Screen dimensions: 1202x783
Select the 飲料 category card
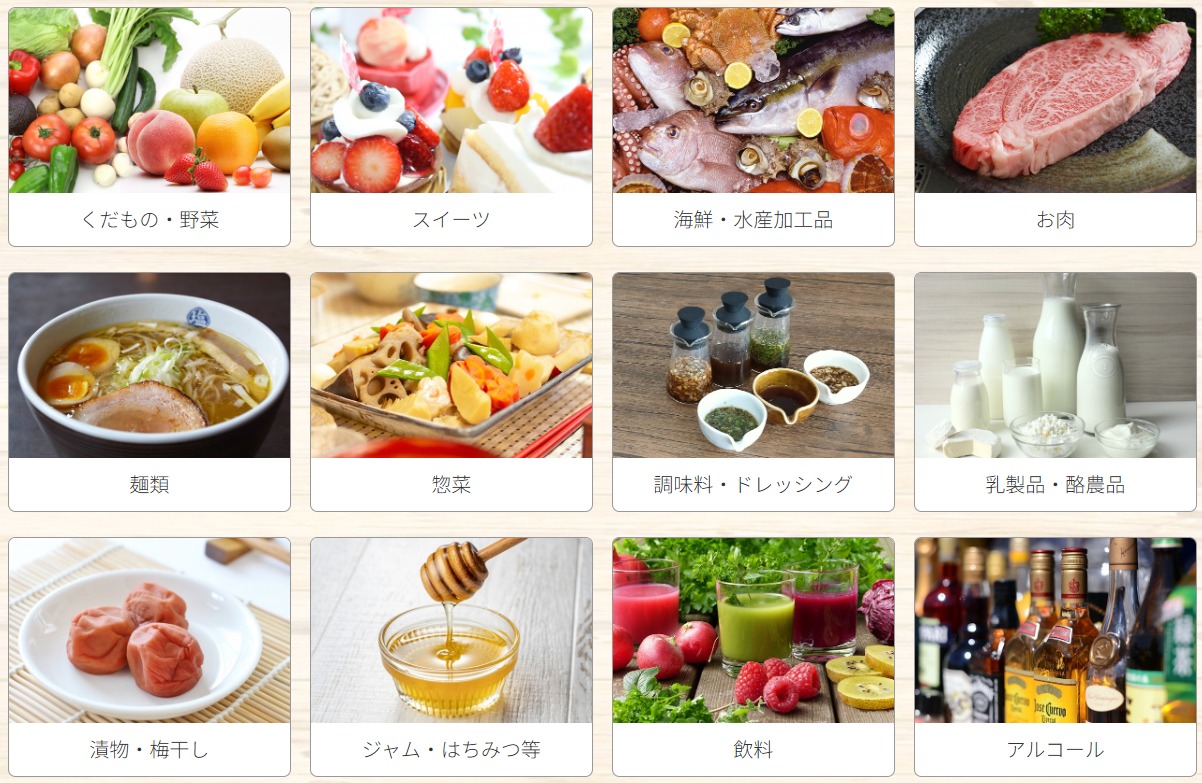tap(753, 657)
